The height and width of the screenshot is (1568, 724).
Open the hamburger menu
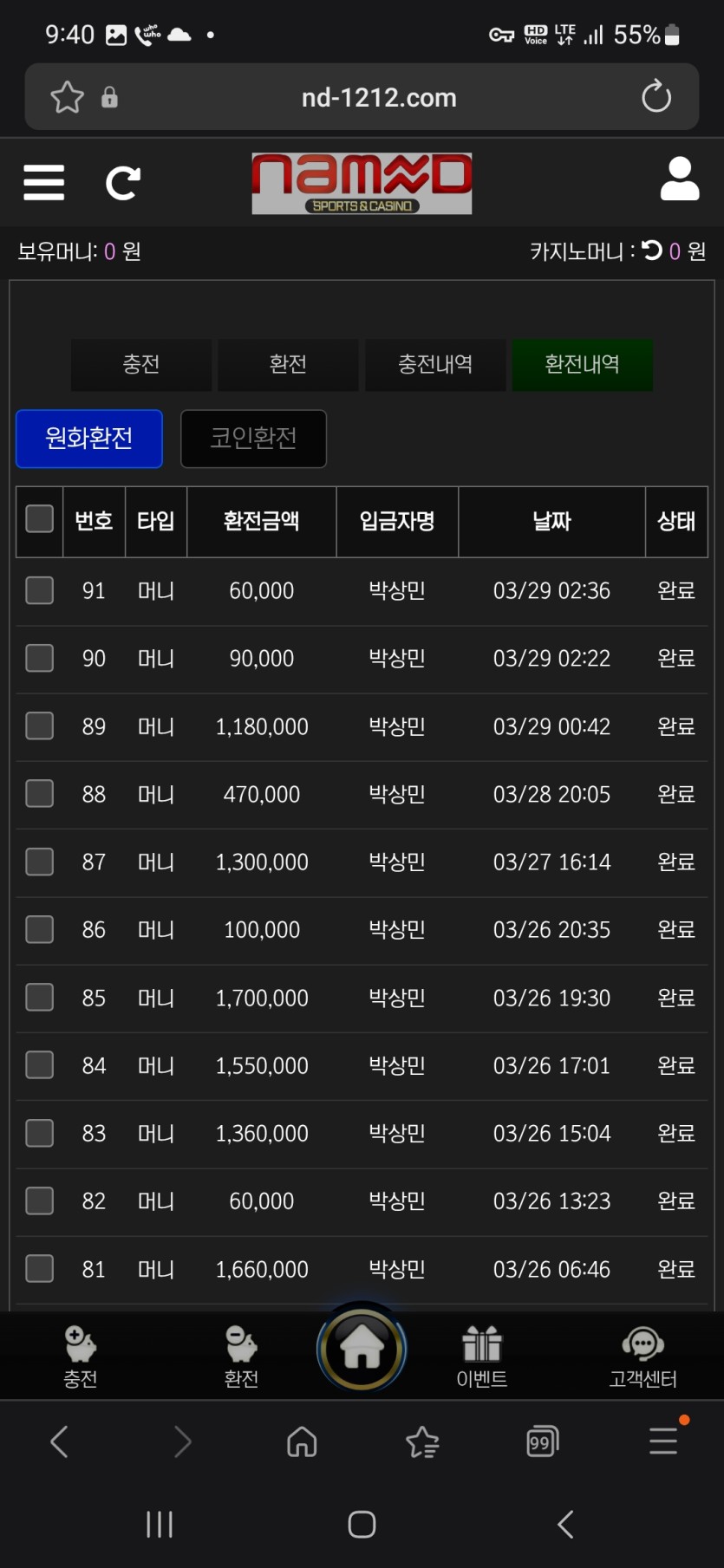43,183
